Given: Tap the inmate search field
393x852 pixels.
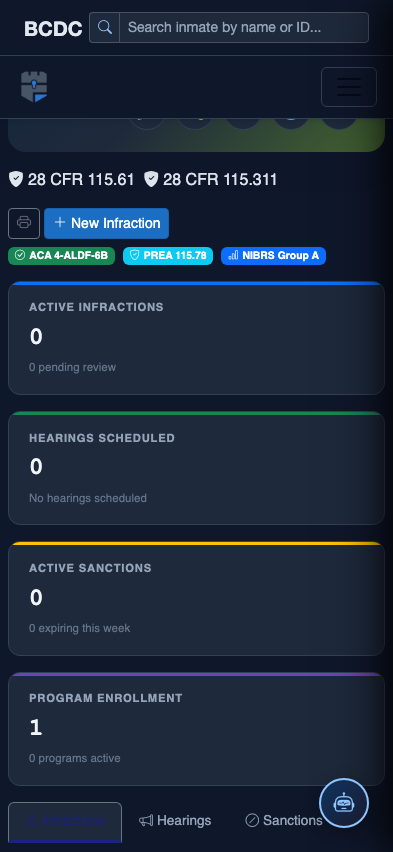Looking at the screenshot, I should (244, 27).
